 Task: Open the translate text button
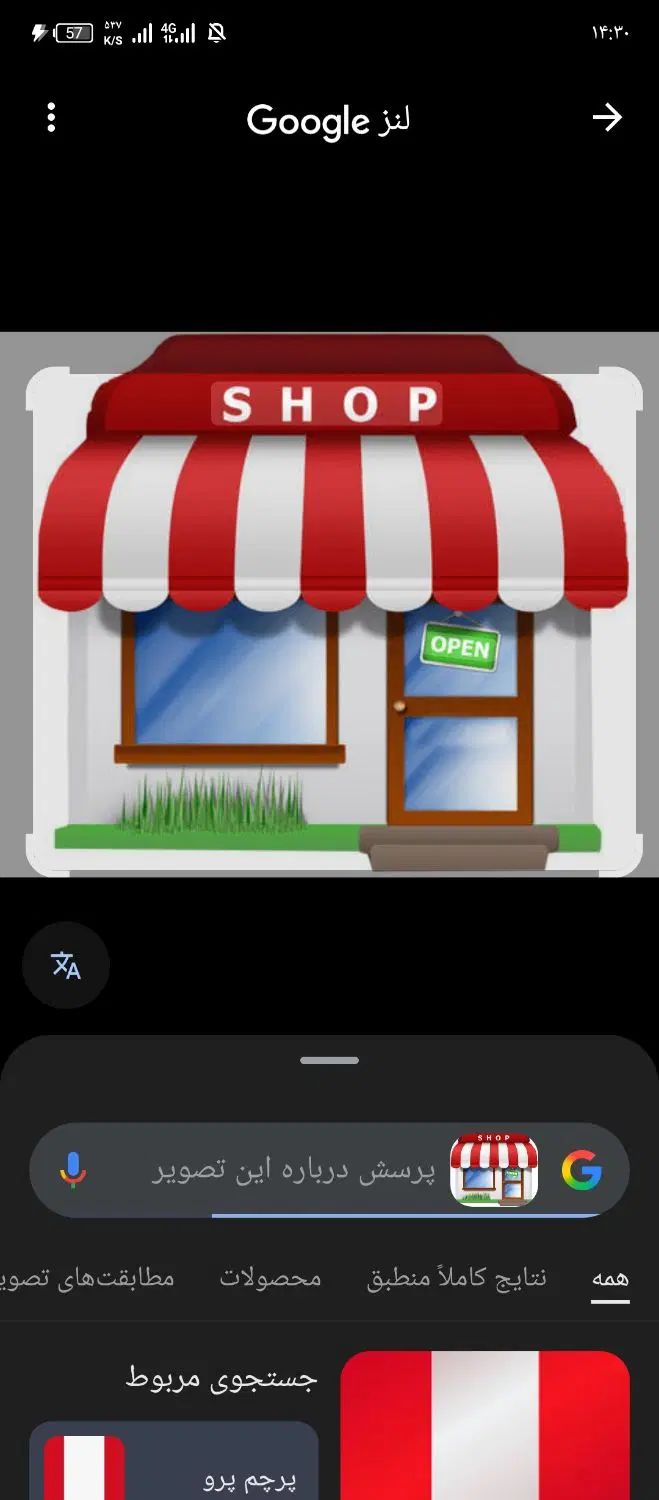click(66, 965)
